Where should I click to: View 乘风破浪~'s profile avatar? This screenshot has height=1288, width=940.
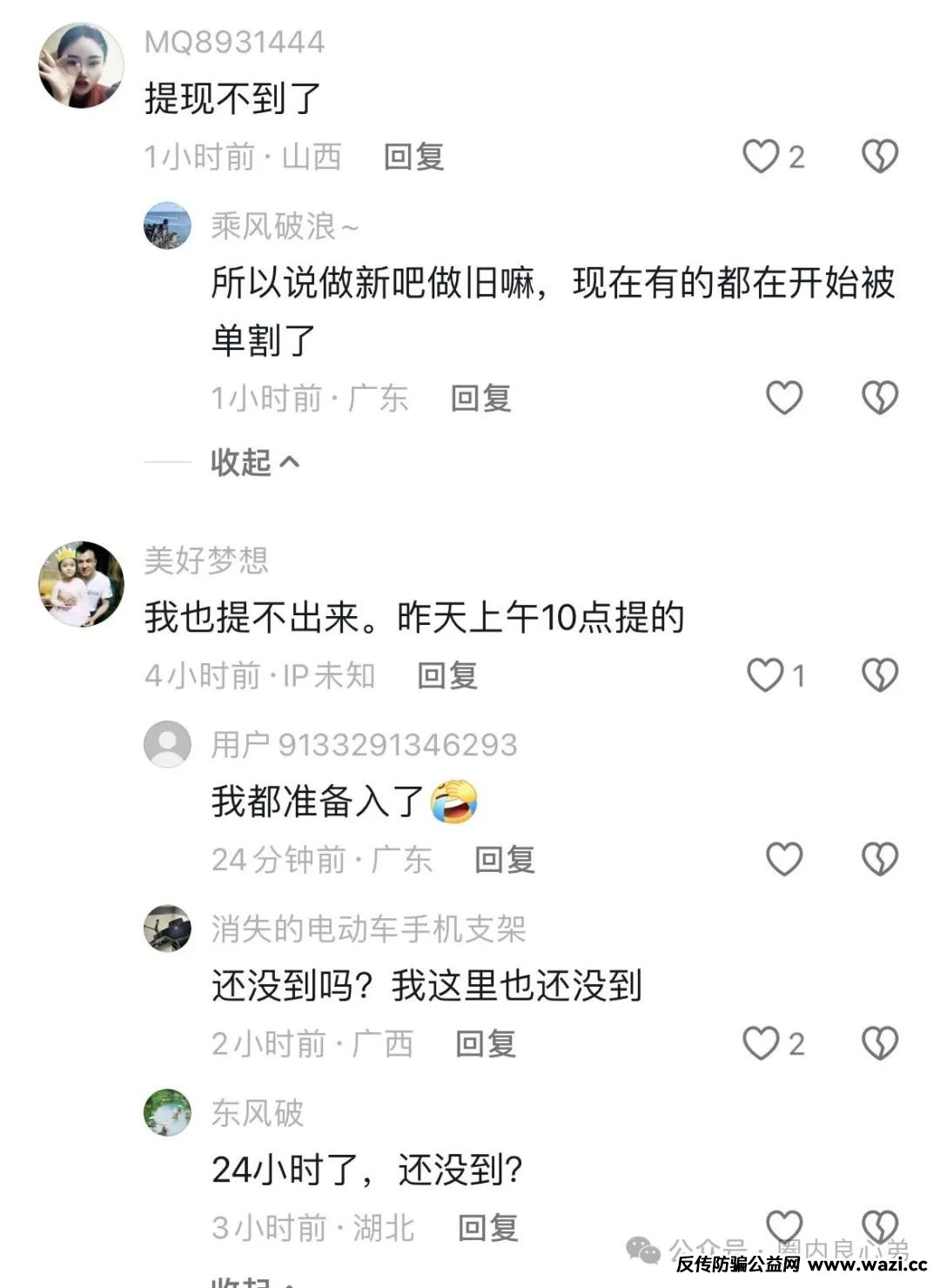(167, 226)
